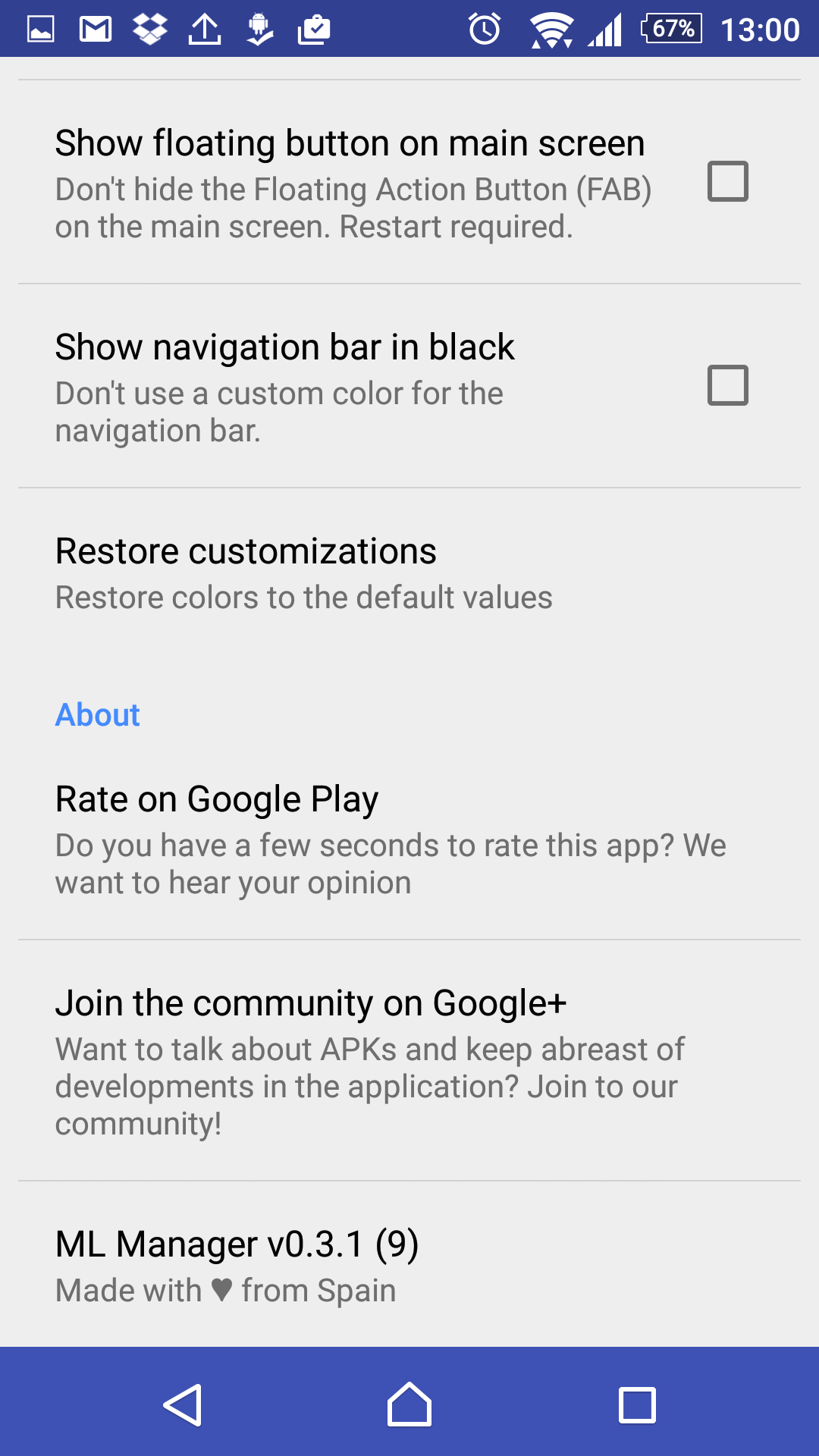Enable Show floating button on main screen checkbox
The height and width of the screenshot is (1456, 819).
728,181
